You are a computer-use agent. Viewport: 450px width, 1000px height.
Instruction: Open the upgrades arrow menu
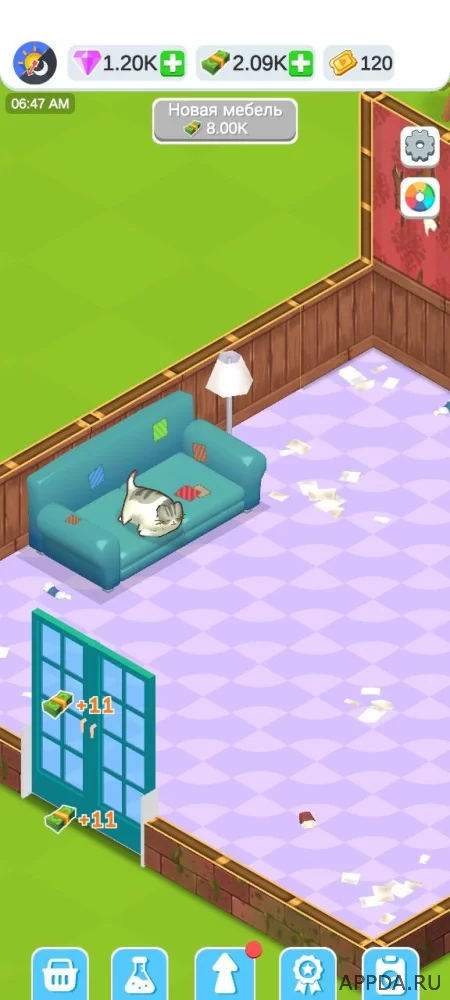224,974
